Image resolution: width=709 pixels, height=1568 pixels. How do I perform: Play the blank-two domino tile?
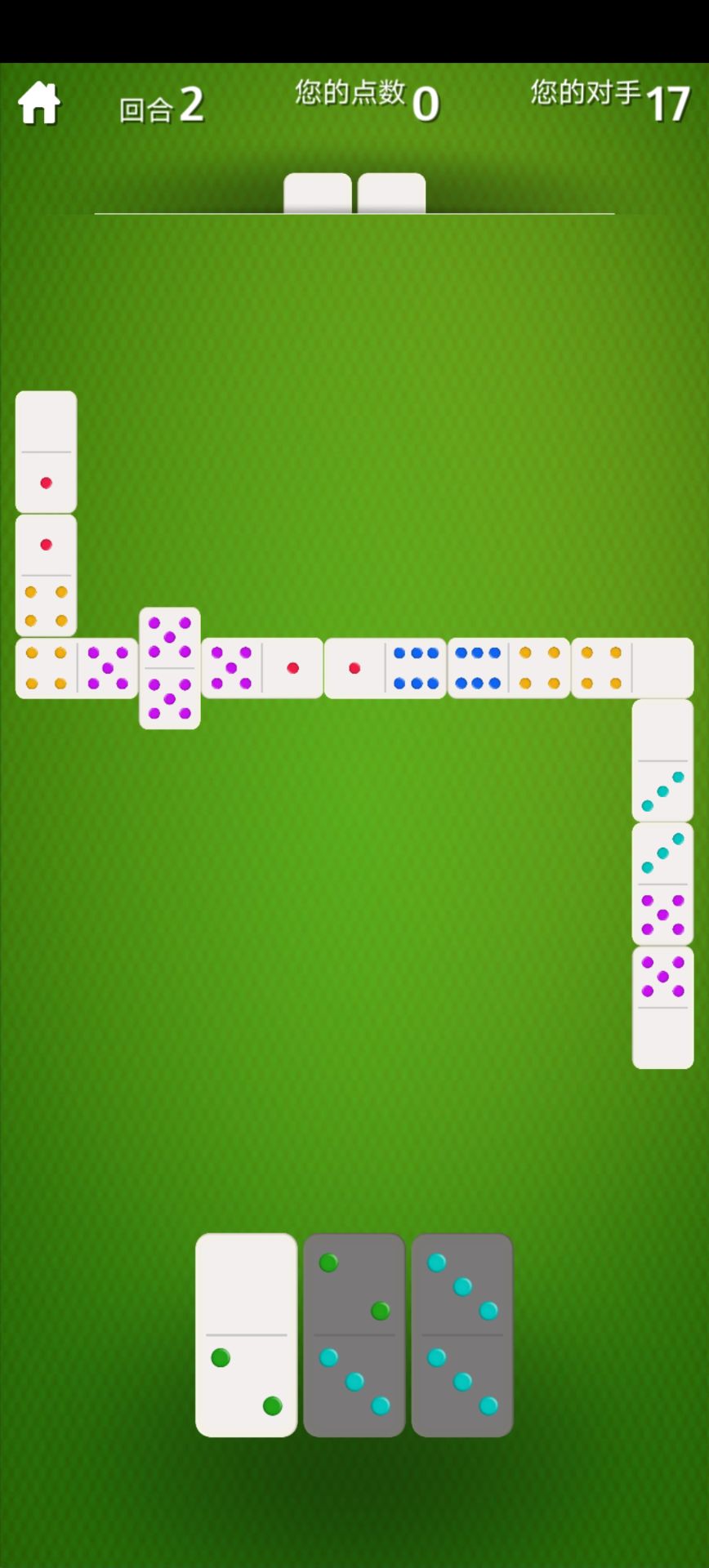246,1334
